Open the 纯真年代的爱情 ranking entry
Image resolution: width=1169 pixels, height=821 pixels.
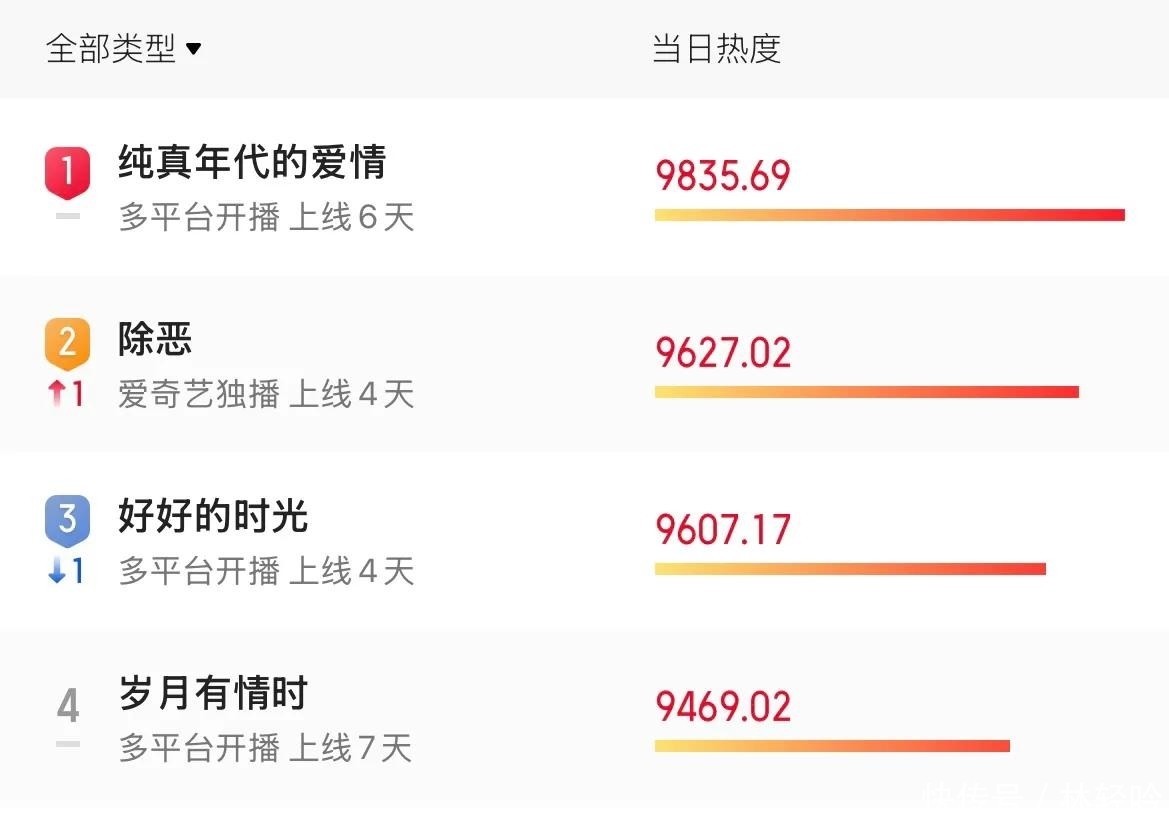[584, 186]
